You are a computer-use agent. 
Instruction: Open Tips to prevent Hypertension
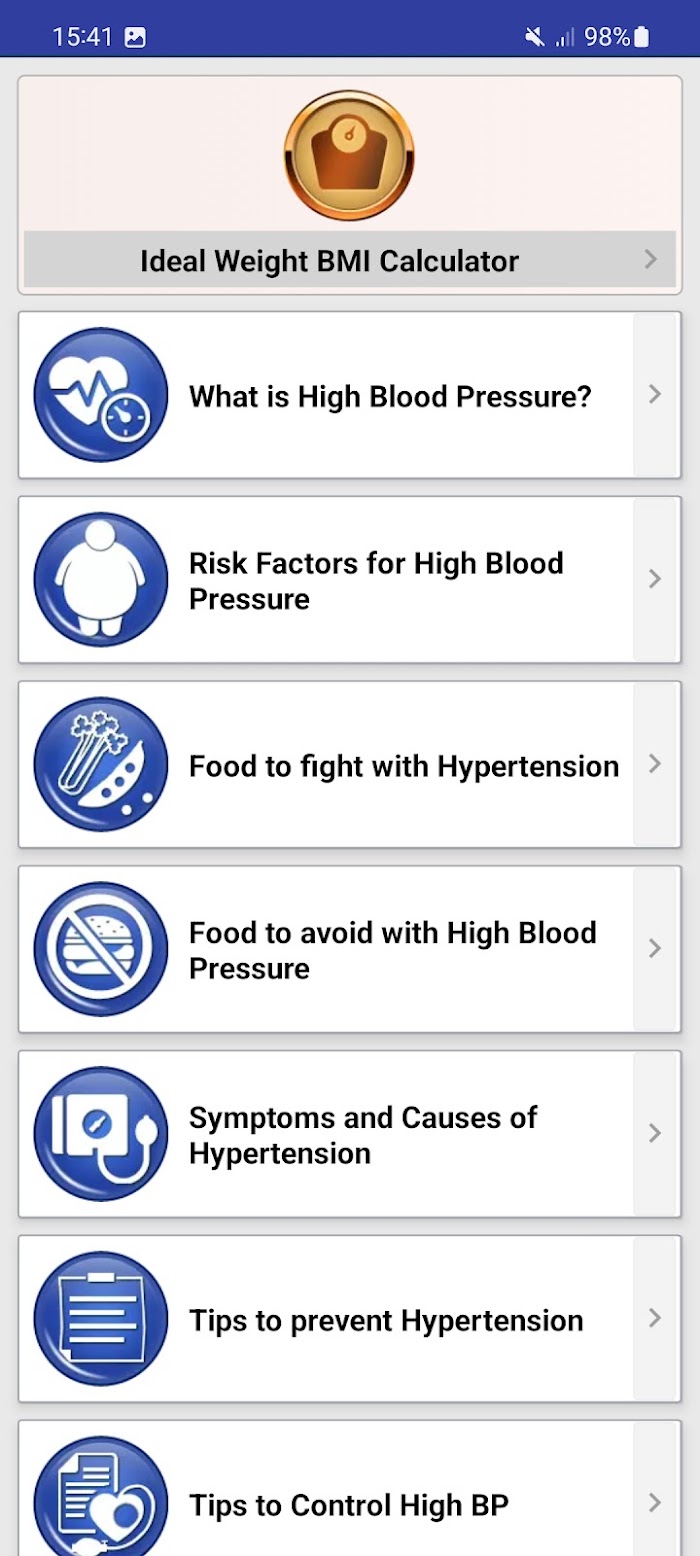350,1319
